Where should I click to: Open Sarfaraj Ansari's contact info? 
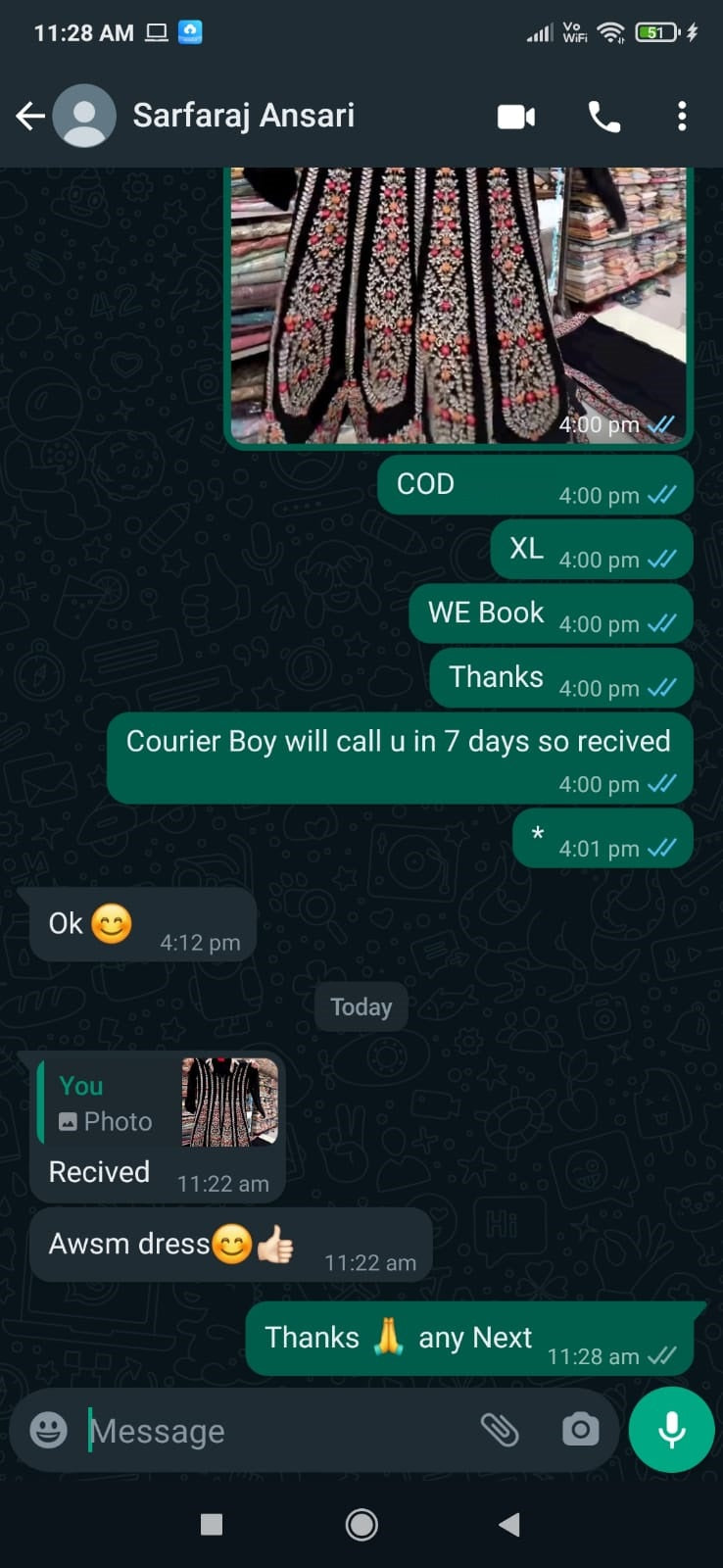coord(243,116)
